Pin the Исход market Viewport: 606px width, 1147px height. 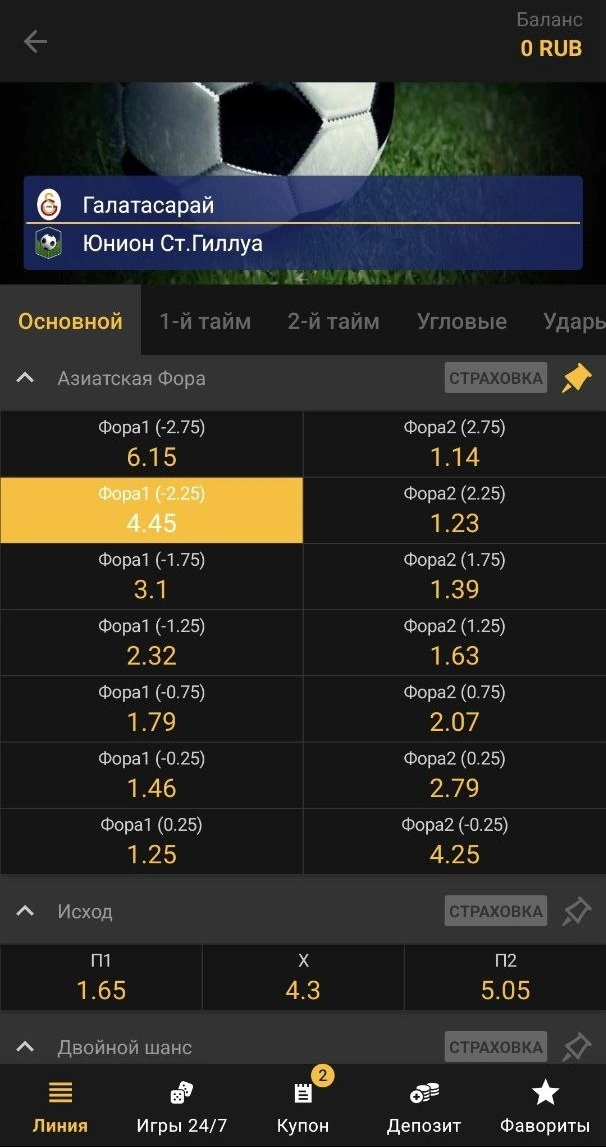[577, 911]
